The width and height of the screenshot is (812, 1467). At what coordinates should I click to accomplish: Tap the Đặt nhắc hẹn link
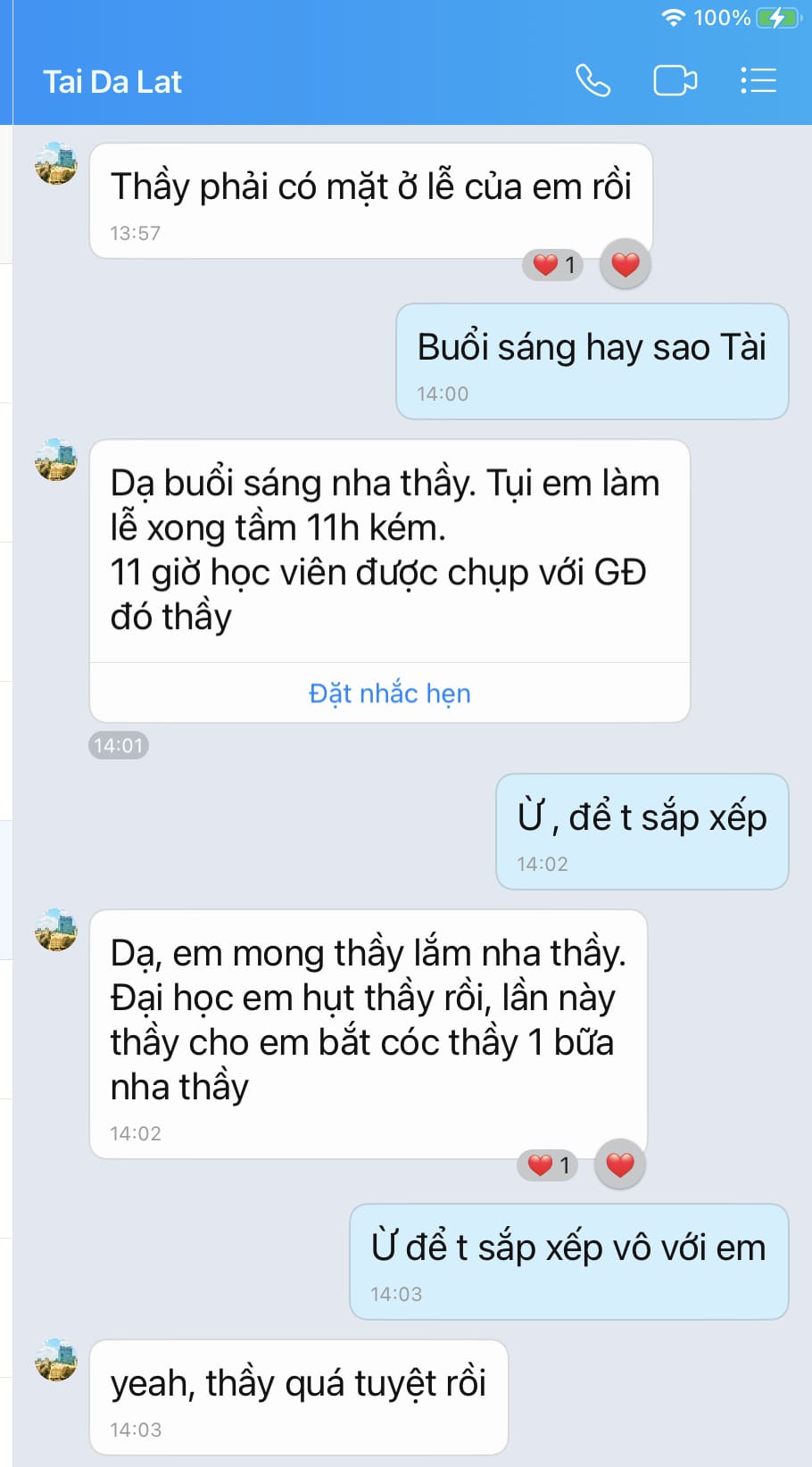coord(389,693)
